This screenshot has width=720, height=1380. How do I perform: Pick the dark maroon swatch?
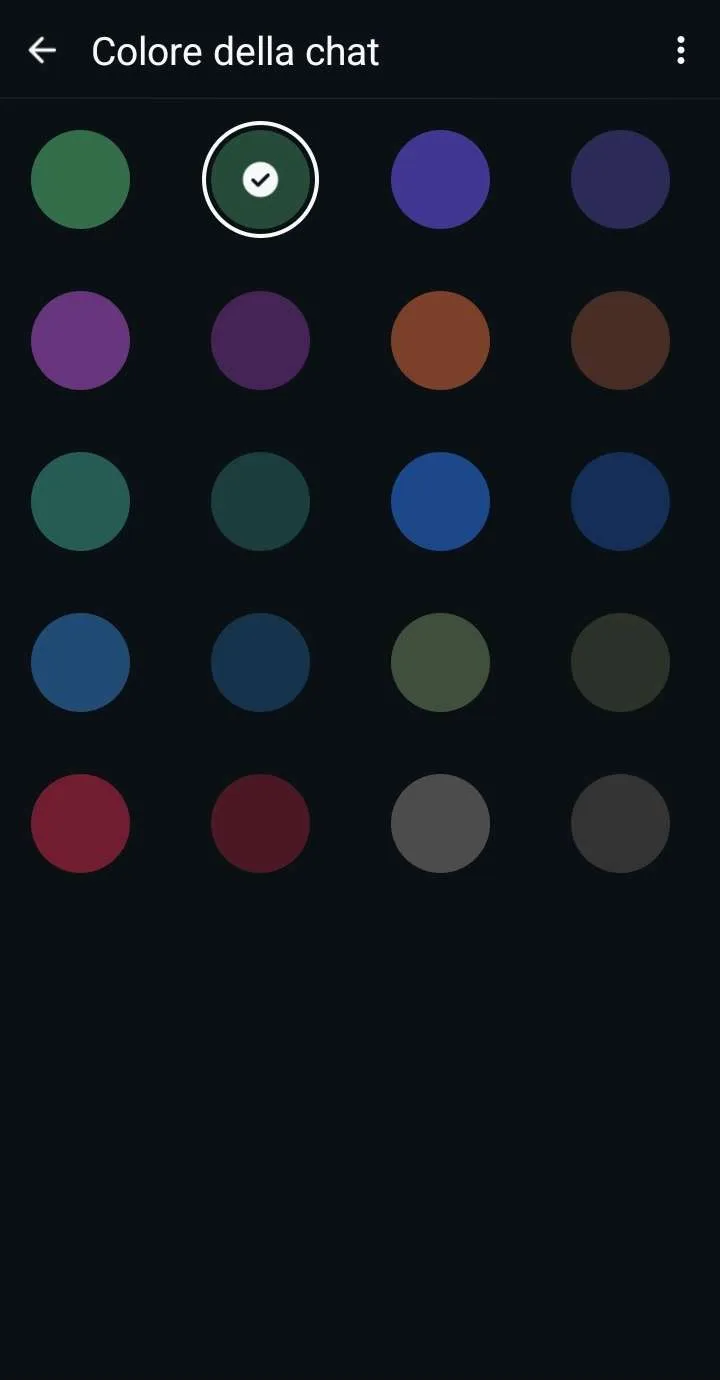[x=260, y=824]
